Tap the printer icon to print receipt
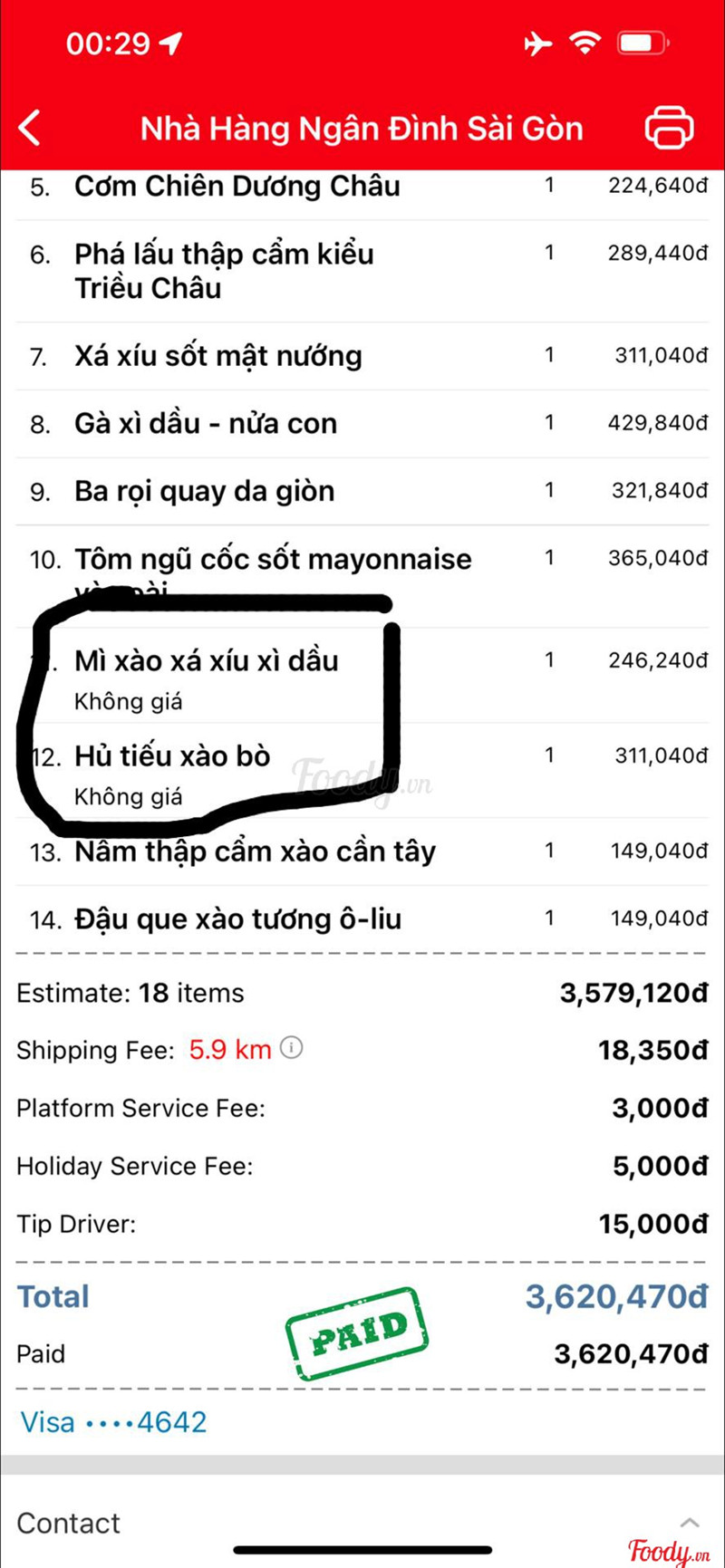725x1568 pixels. coord(669,128)
